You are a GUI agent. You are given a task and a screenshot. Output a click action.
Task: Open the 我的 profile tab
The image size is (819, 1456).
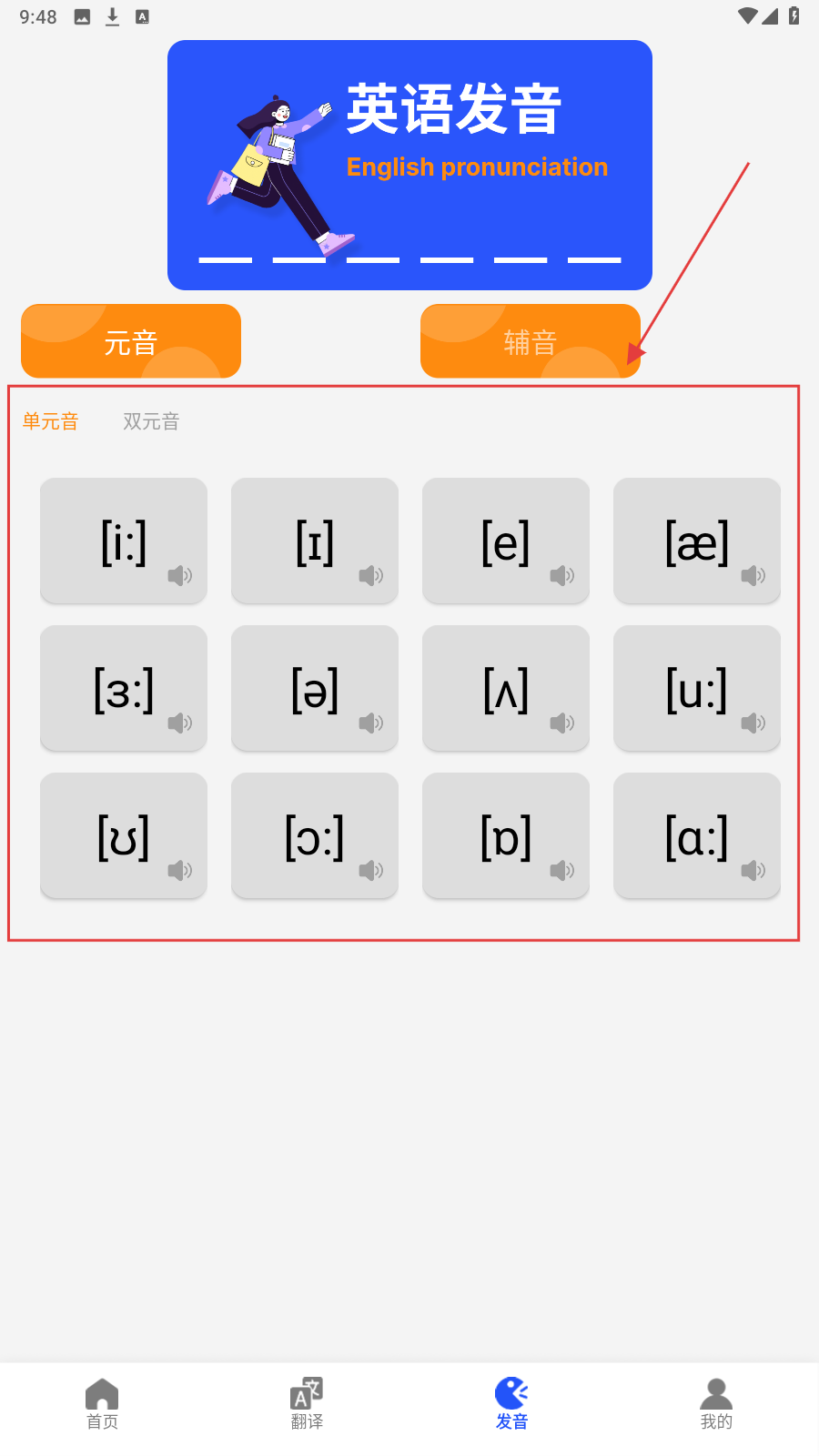coord(716,1404)
